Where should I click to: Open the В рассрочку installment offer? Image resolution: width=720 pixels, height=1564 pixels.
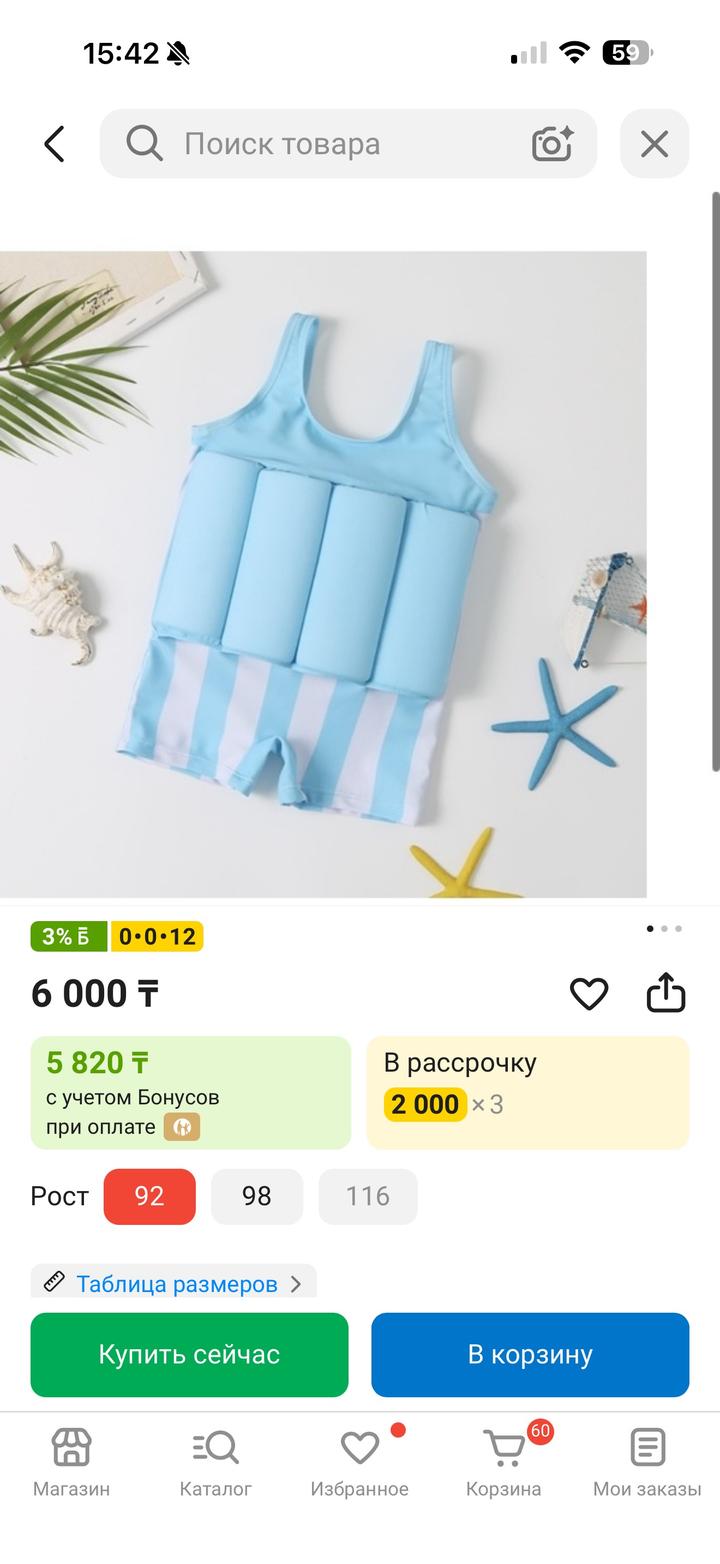point(528,1092)
